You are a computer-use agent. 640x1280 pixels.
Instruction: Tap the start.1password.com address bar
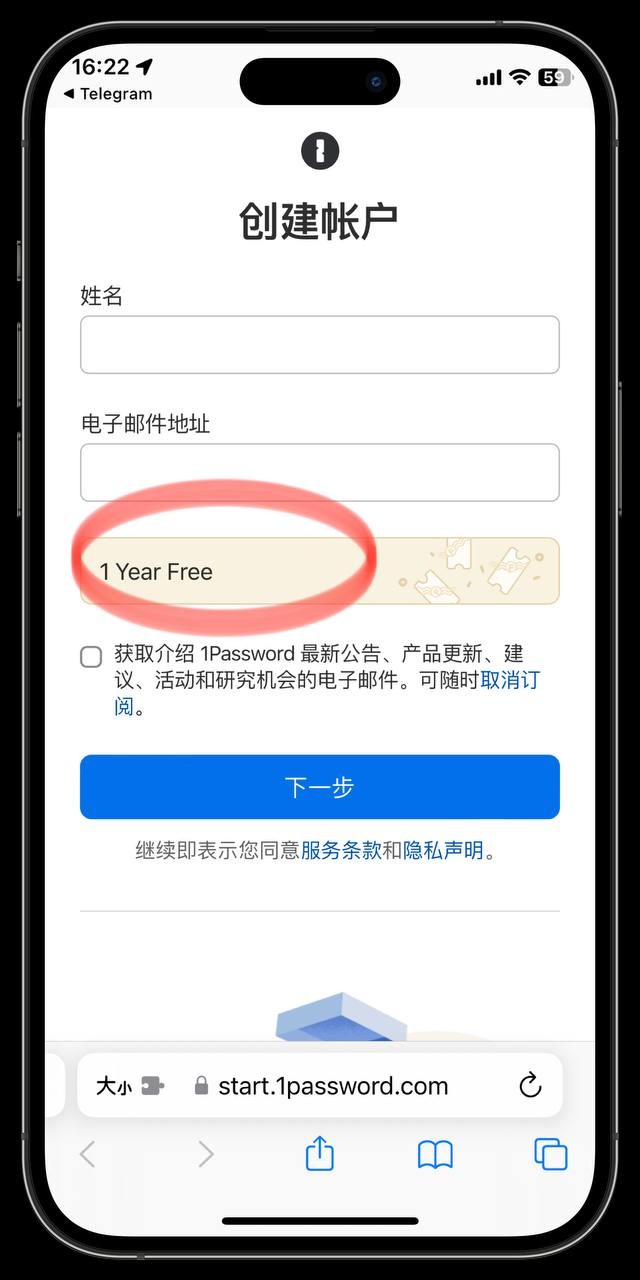coord(333,1086)
